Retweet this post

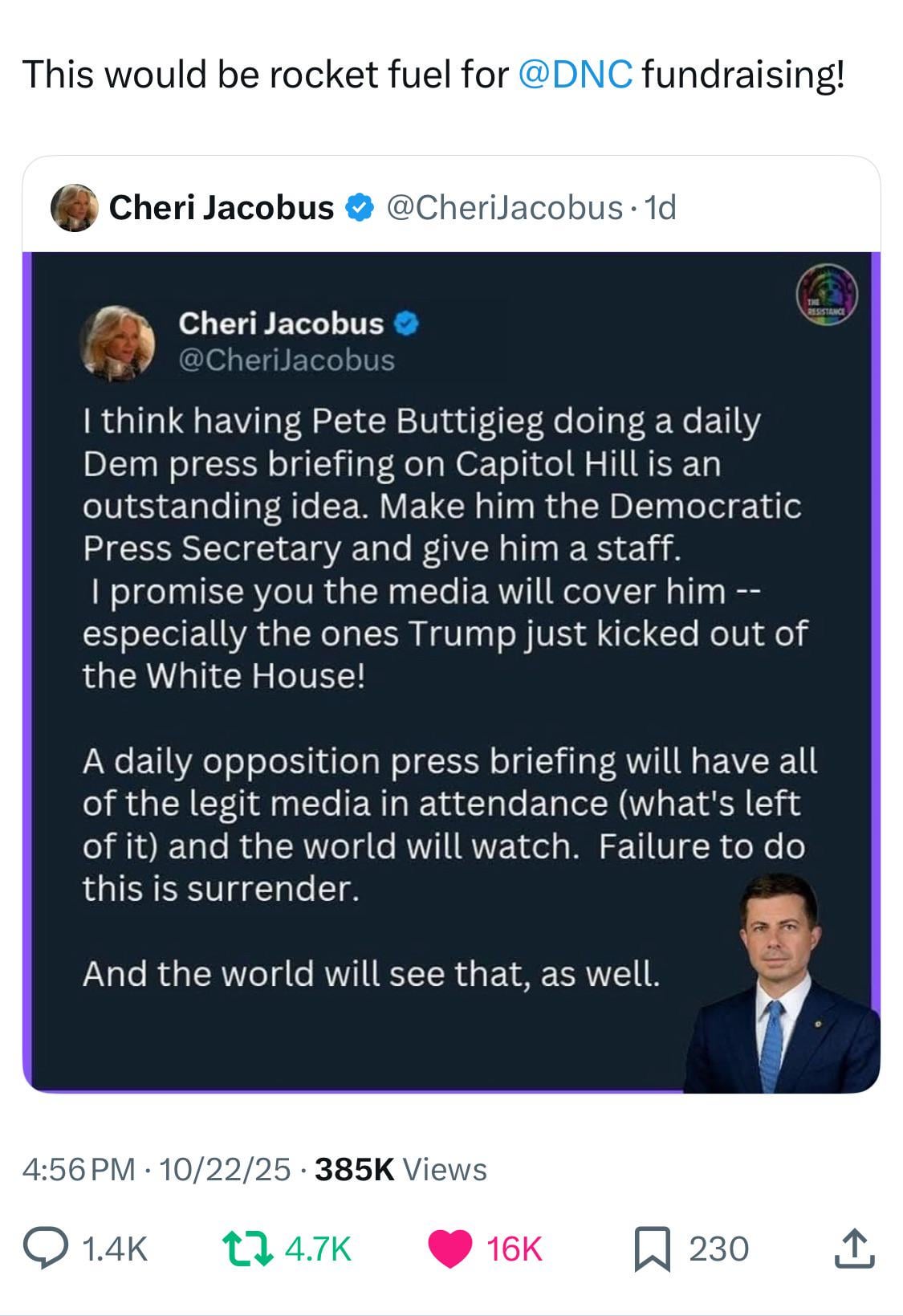(x=244, y=1249)
